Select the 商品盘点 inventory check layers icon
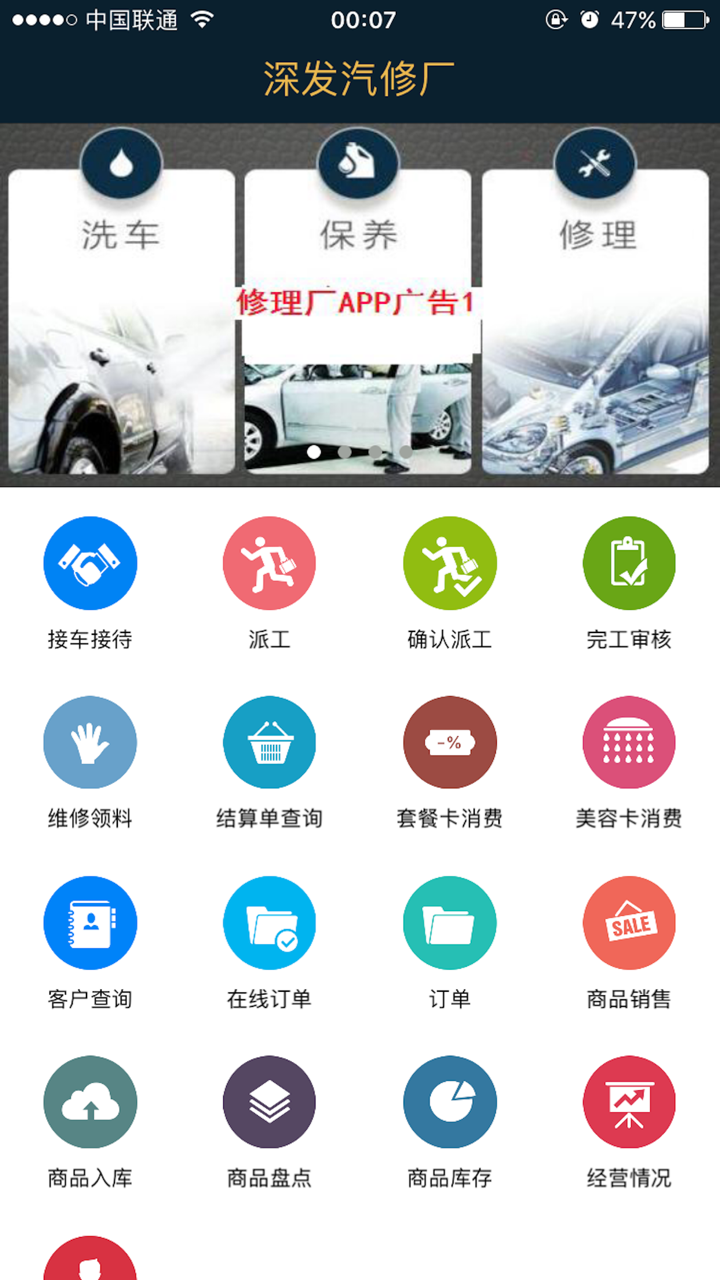720x1280 pixels. 269,1102
